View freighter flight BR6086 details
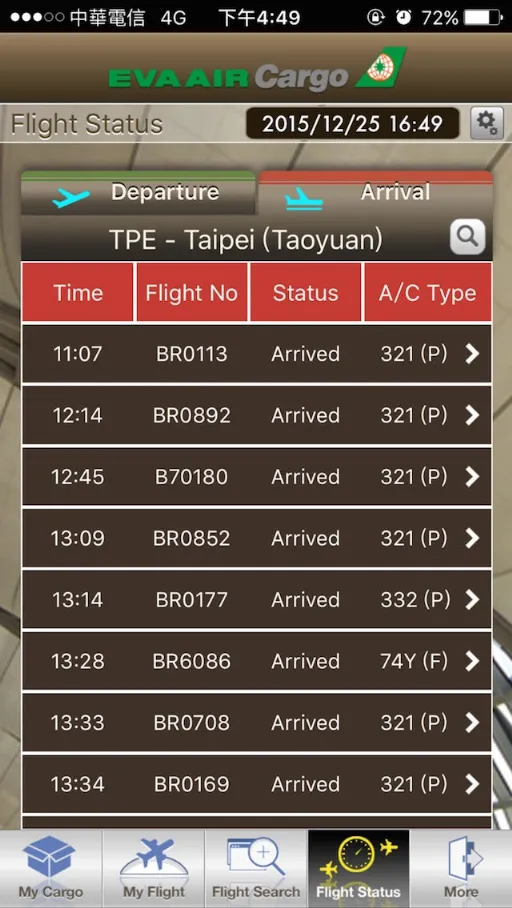This screenshot has width=512, height=908. (257, 661)
